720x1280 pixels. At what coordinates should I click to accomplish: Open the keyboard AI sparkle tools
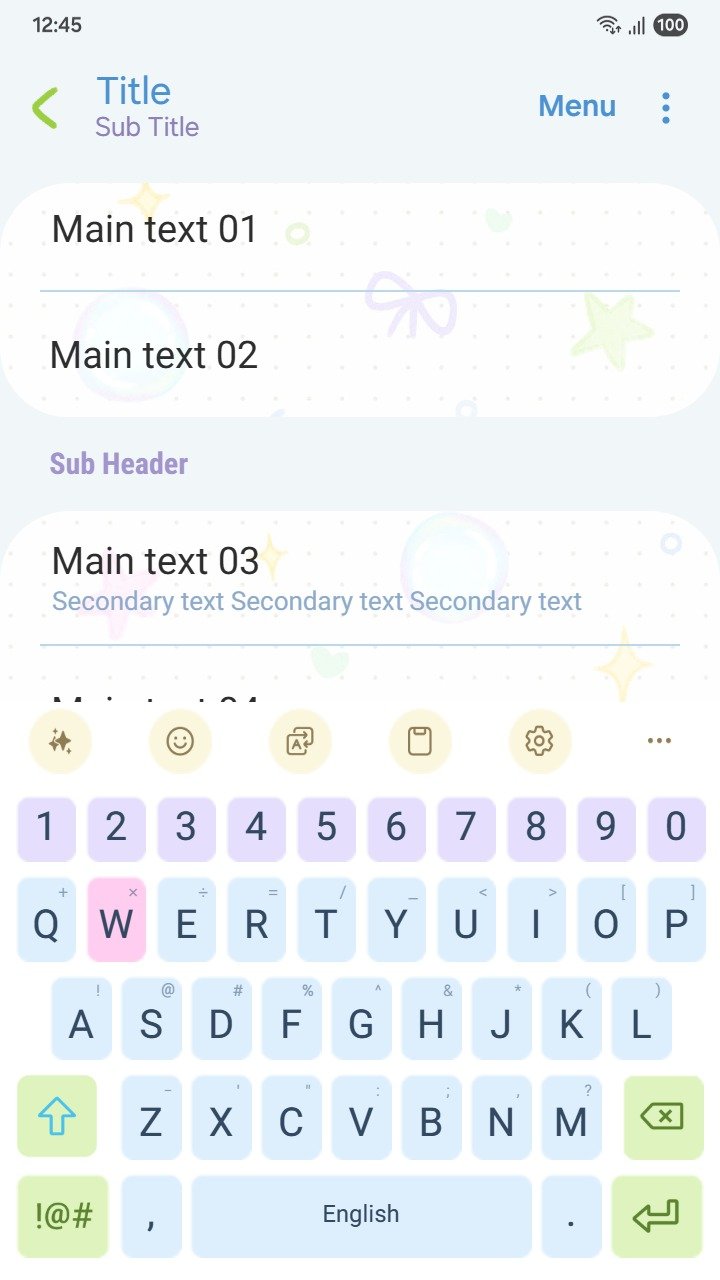pos(60,741)
